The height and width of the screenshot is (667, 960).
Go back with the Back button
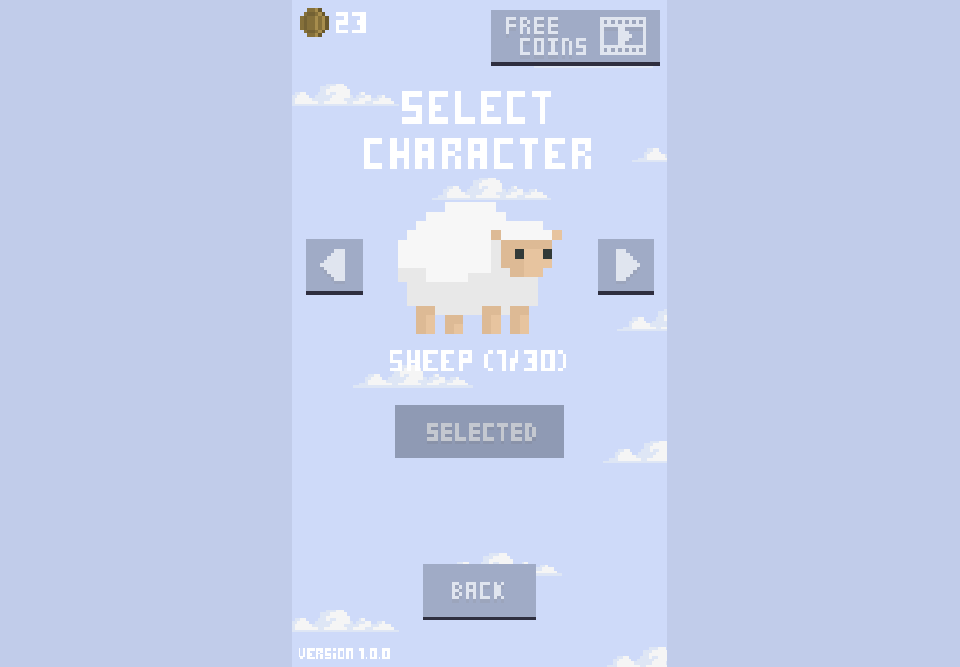(479, 590)
